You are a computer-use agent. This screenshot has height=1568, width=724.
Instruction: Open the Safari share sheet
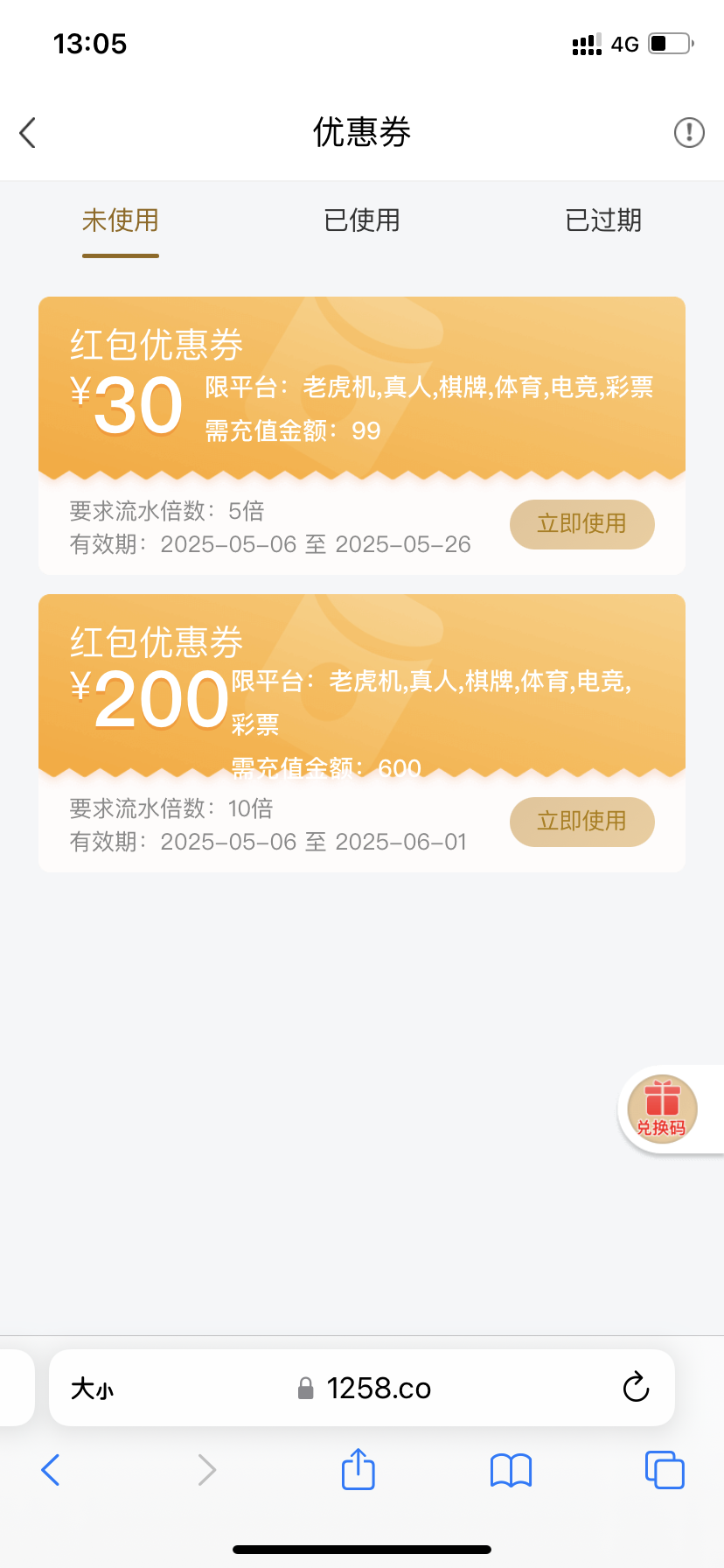[359, 1469]
